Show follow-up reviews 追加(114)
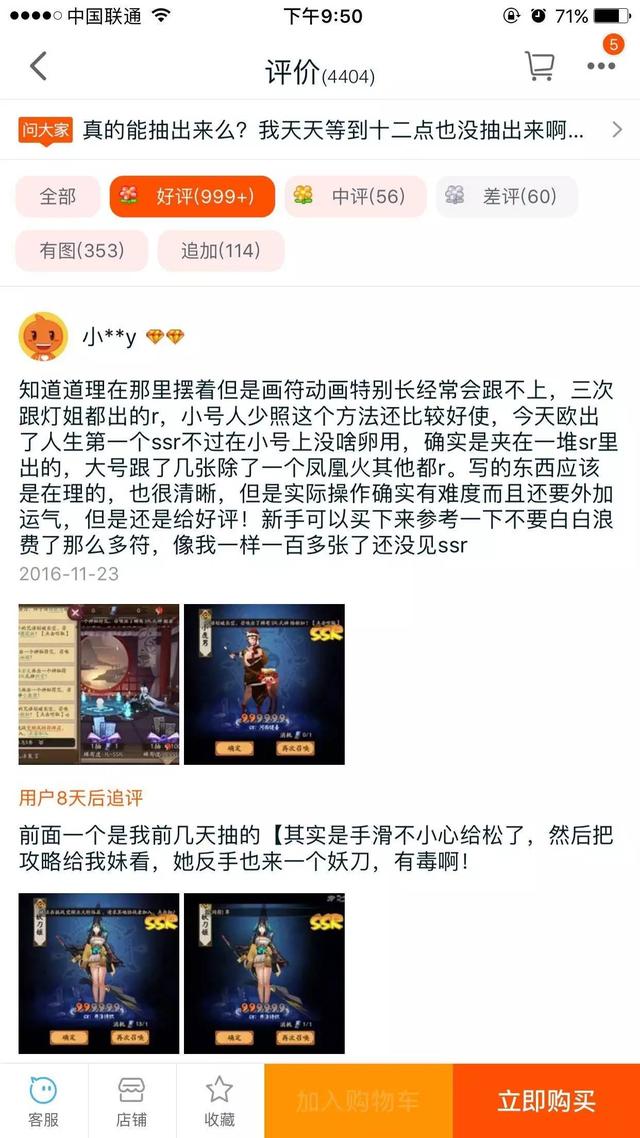Image resolution: width=640 pixels, height=1138 pixels. (220, 251)
